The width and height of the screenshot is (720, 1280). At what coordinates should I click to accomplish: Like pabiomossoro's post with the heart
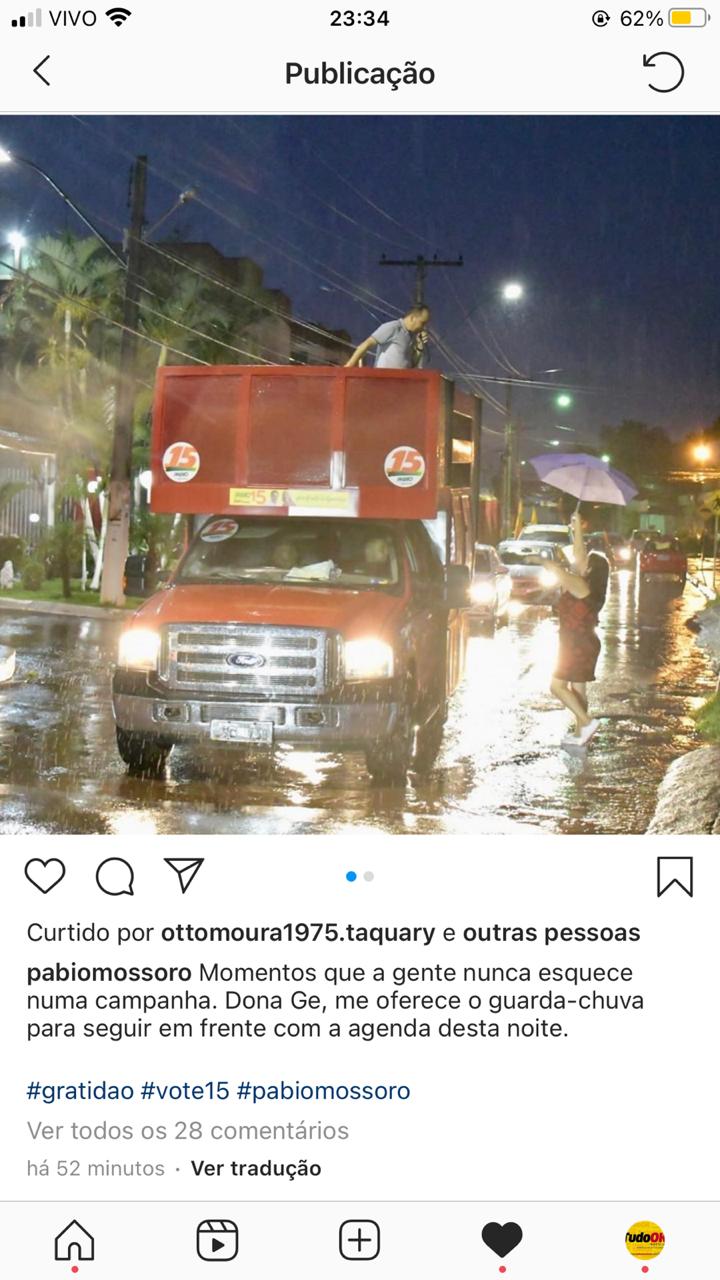pyautogui.click(x=45, y=876)
